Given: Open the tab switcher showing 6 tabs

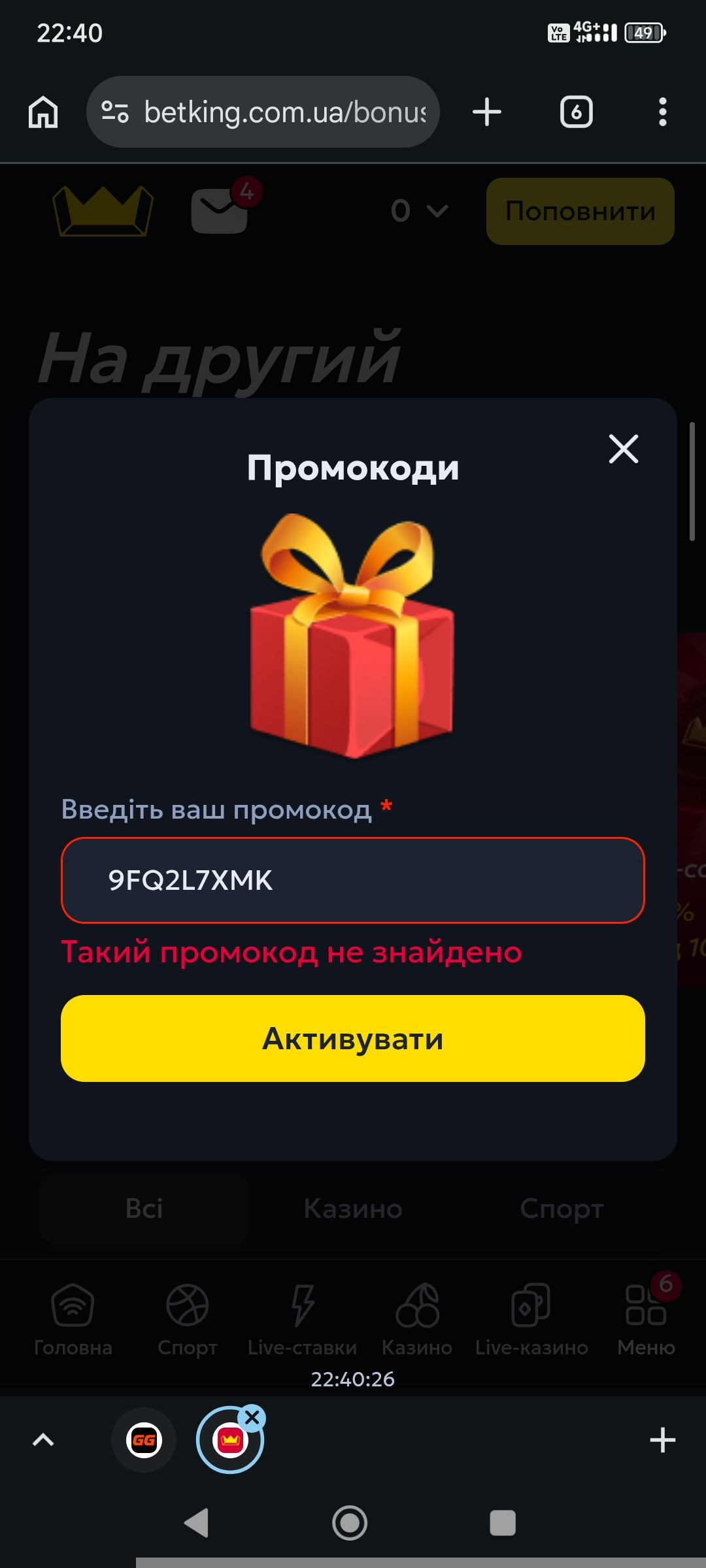Looking at the screenshot, I should pos(576,112).
